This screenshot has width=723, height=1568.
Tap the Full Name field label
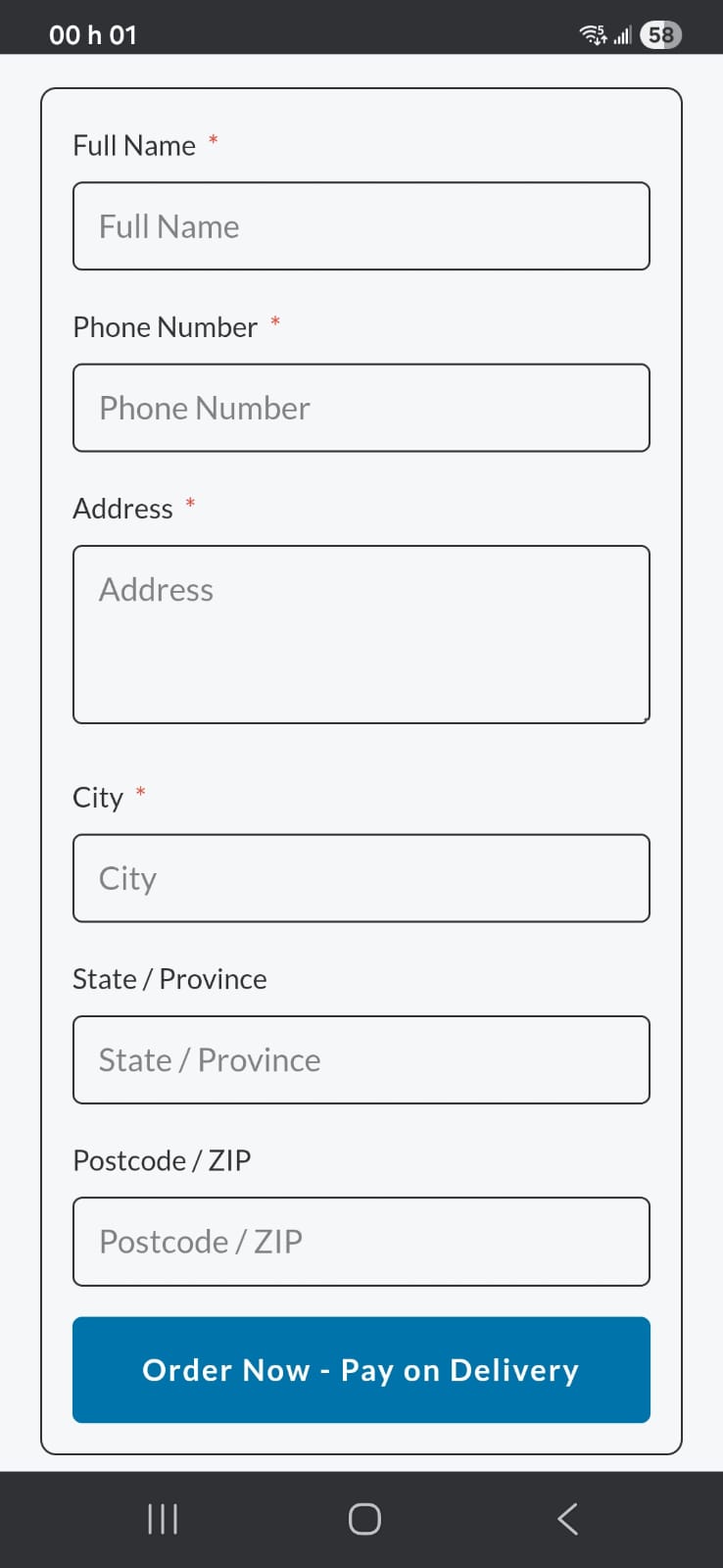[x=135, y=145]
